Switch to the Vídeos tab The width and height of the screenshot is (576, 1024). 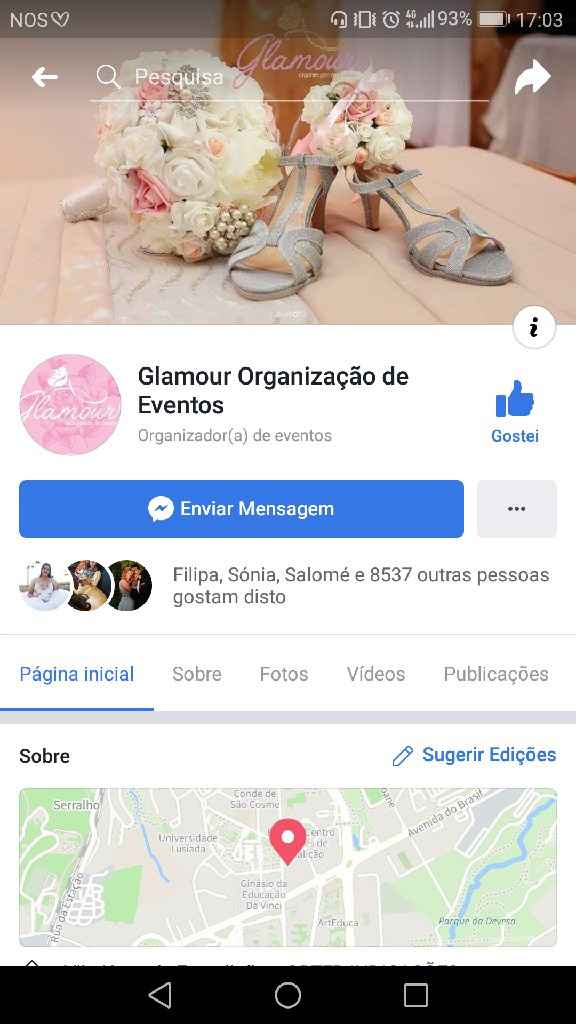click(376, 674)
